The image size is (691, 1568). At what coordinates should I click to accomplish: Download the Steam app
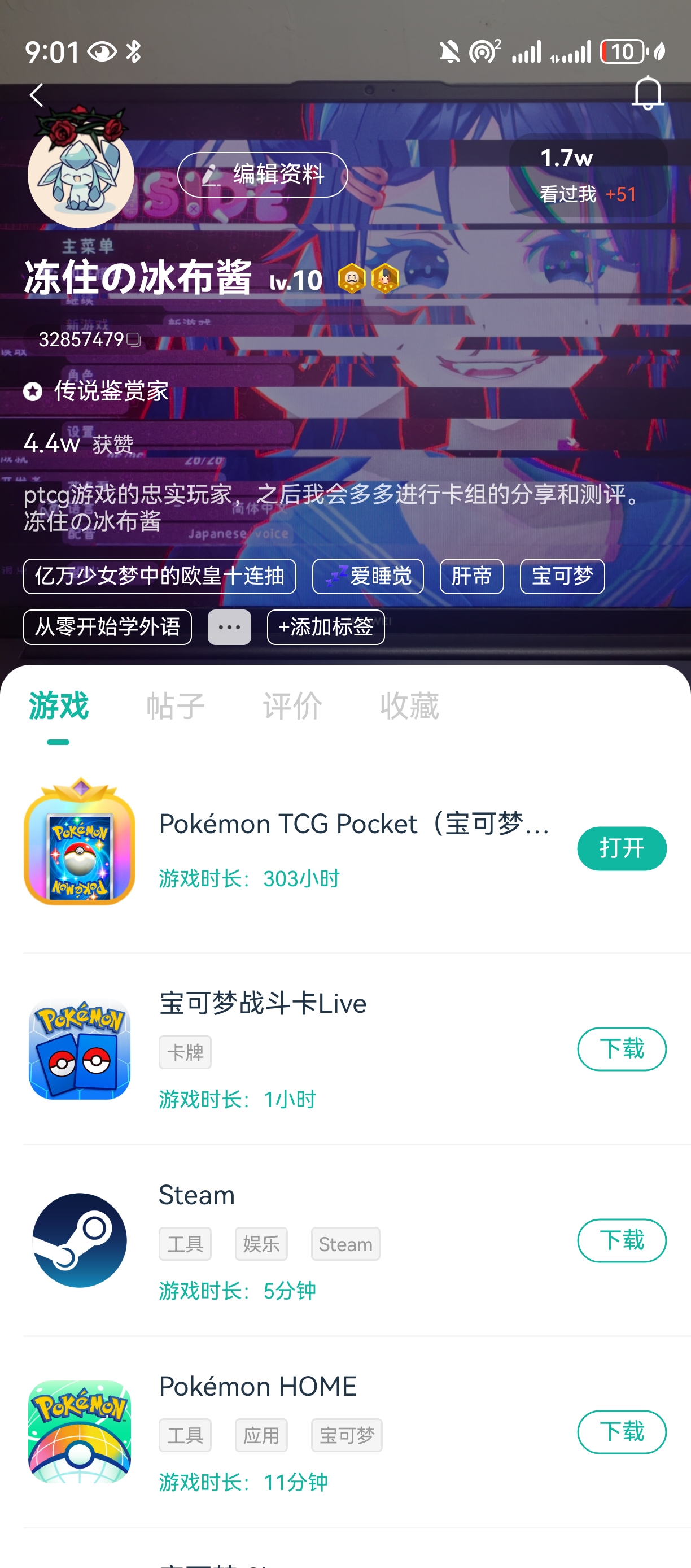tap(621, 1240)
